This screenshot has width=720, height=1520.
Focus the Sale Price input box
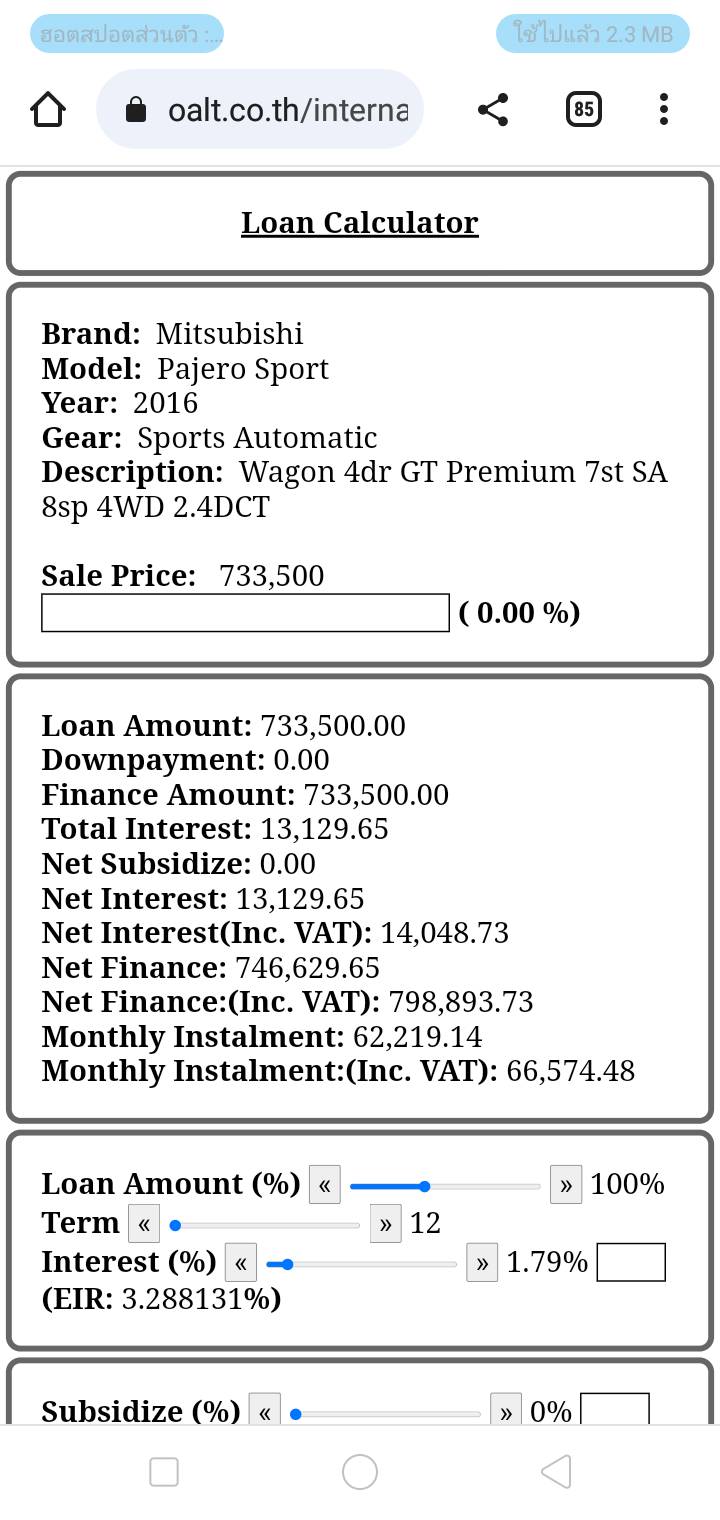pos(245,613)
